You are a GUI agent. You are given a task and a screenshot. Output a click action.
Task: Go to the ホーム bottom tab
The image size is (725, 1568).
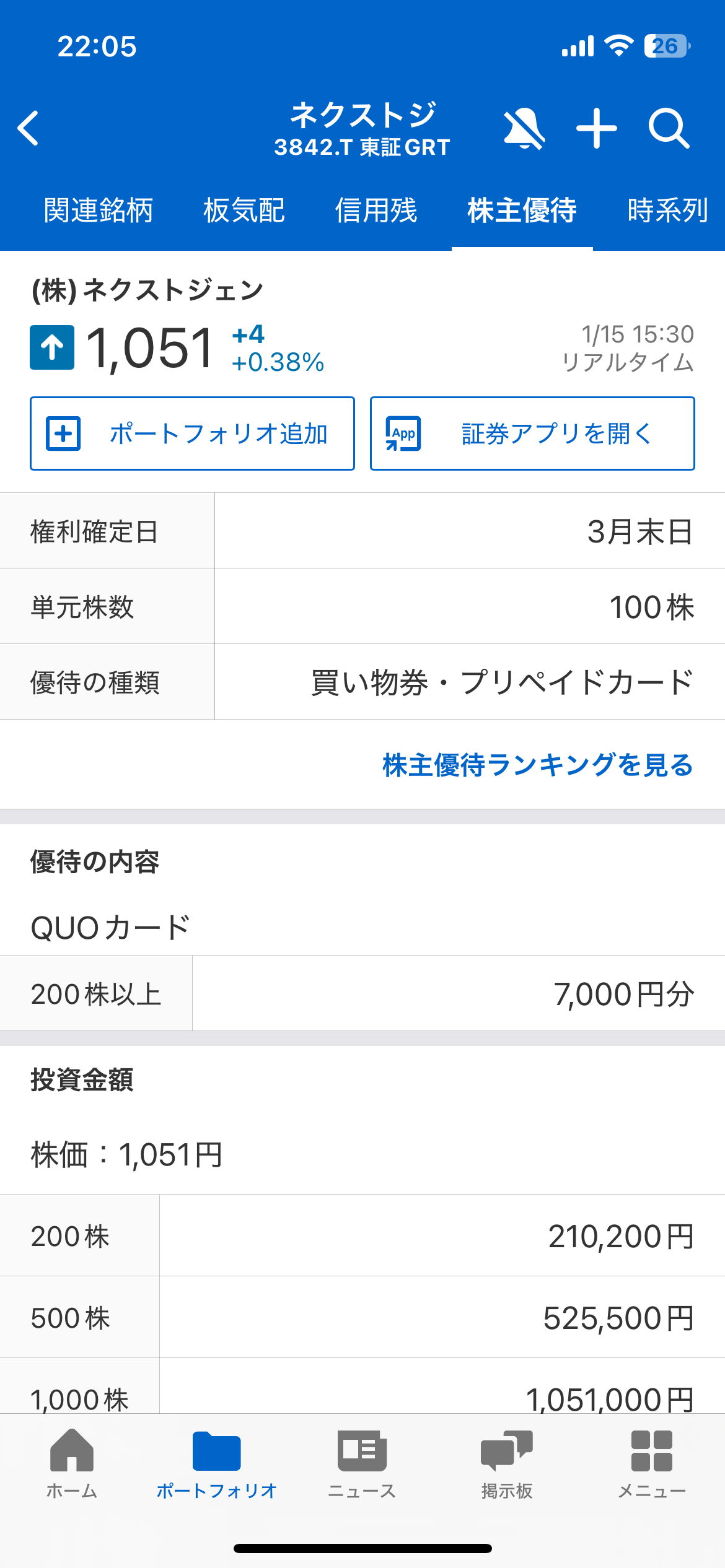point(72,1463)
